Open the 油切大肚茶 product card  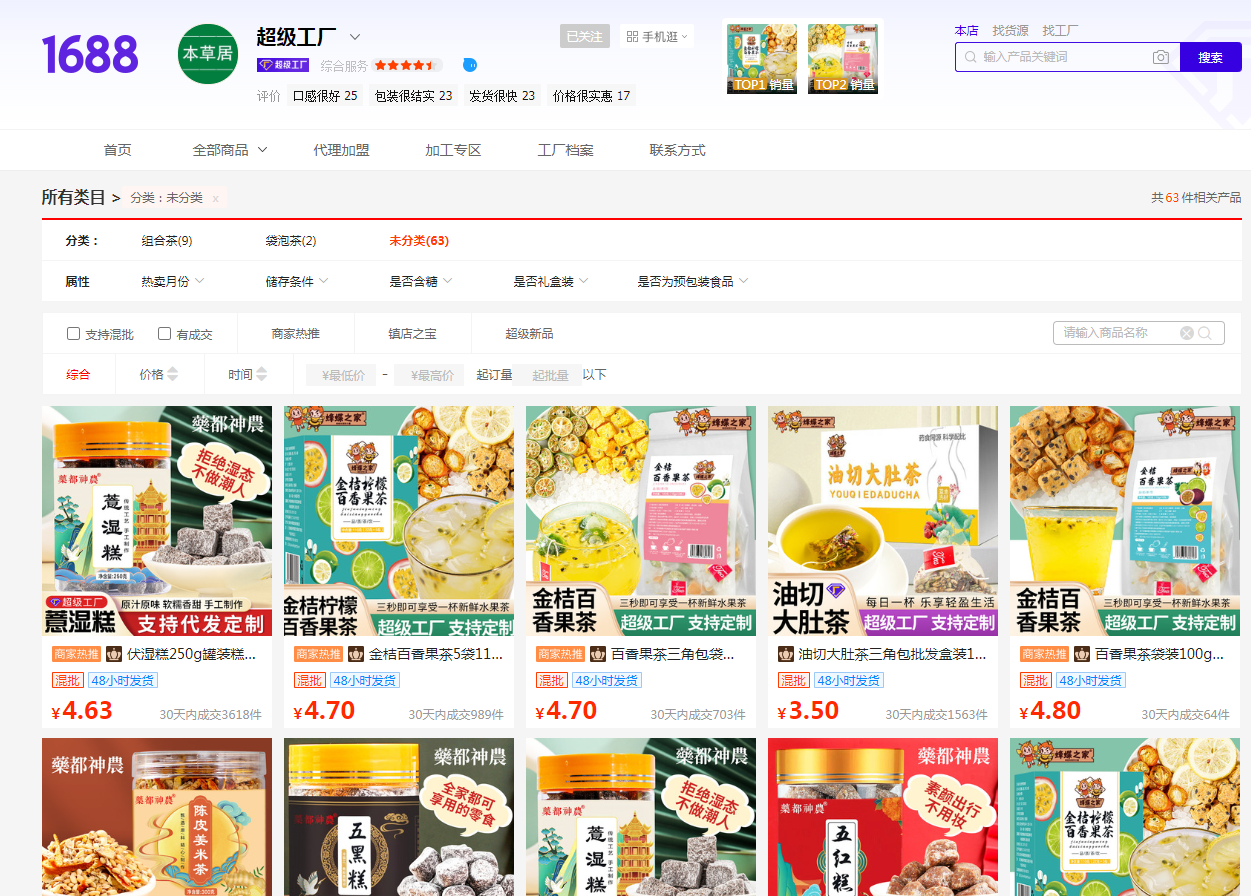click(x=882, y=520)
